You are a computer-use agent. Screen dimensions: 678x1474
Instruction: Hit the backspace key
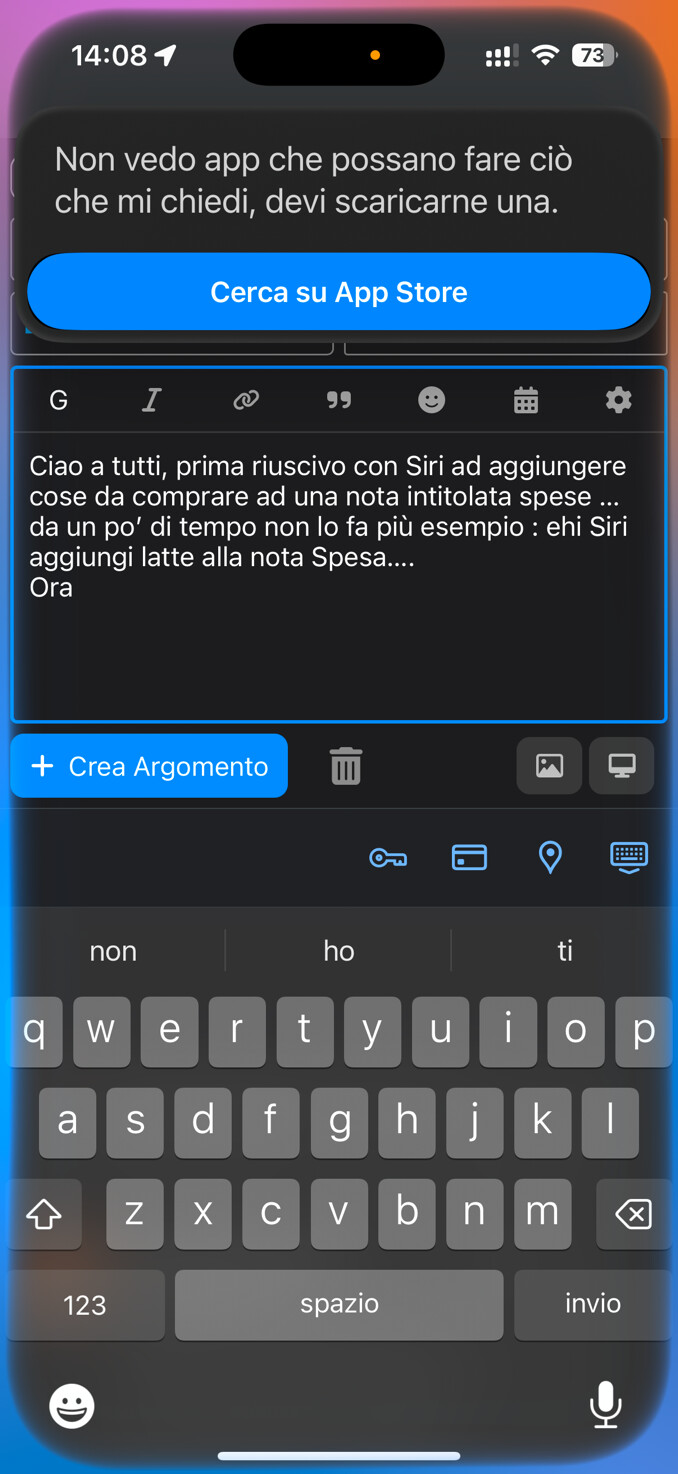tap(633, 1214)
